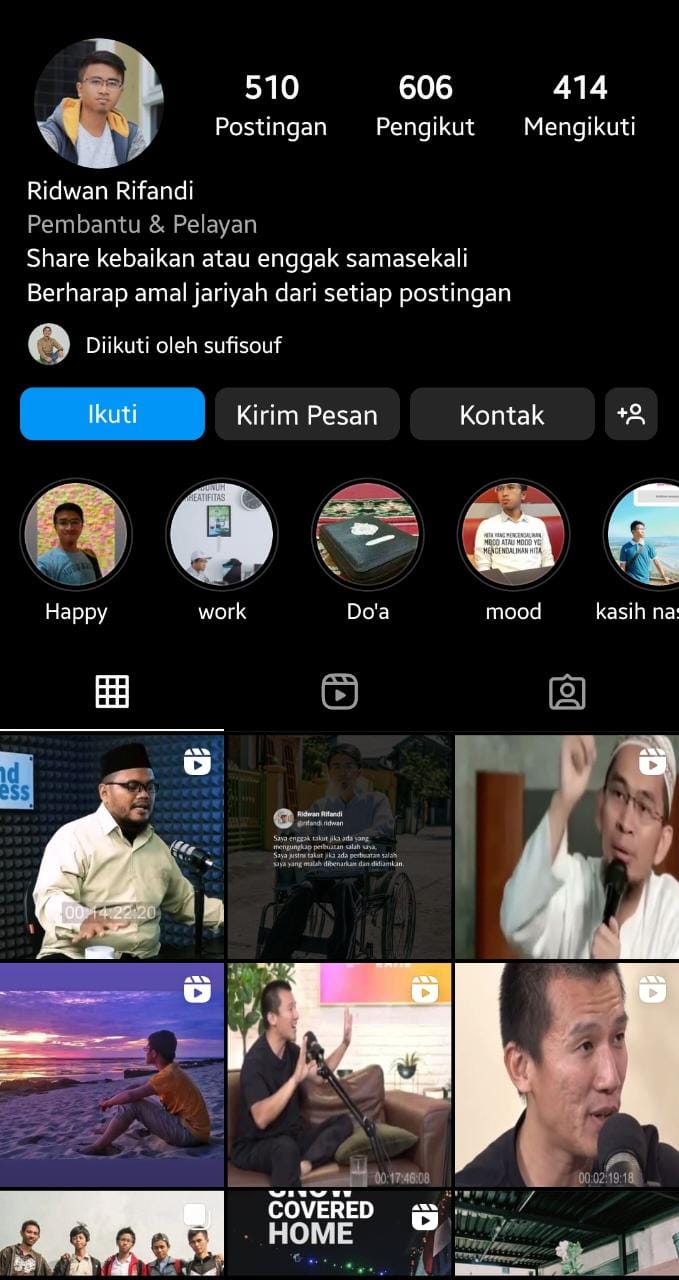679x1280 pixels.
Task: Open the work story highlight
Action: [x=222, y=534]
